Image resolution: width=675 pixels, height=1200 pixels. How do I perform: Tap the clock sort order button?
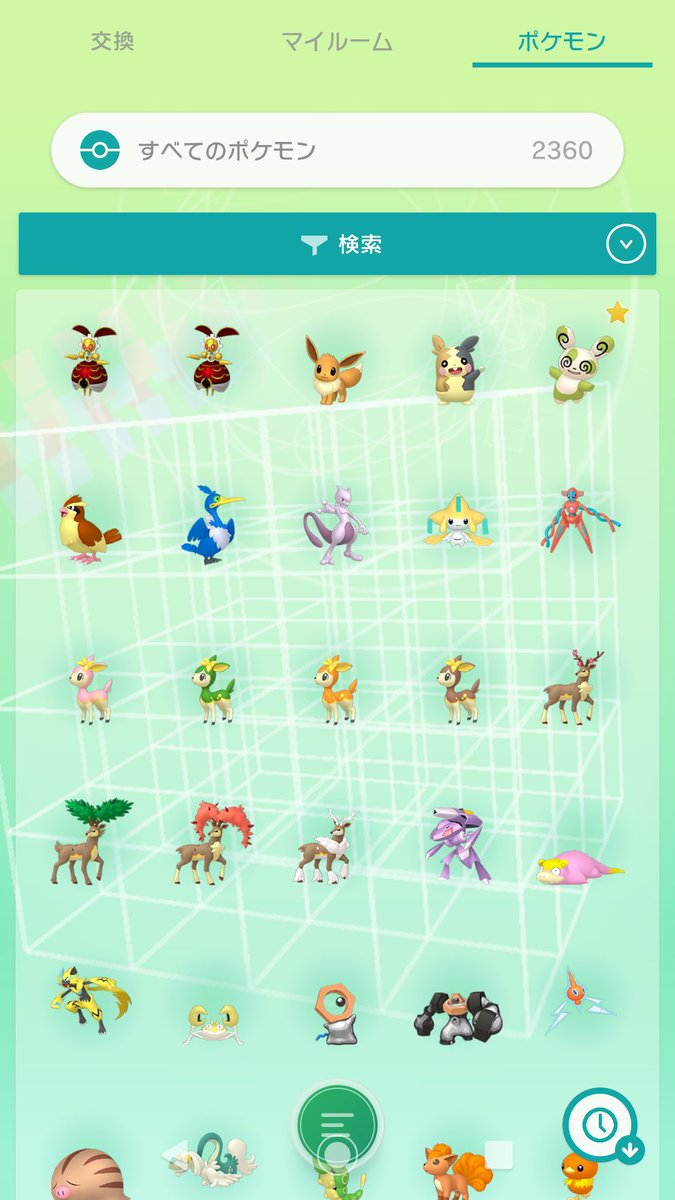coord(599,1124)
